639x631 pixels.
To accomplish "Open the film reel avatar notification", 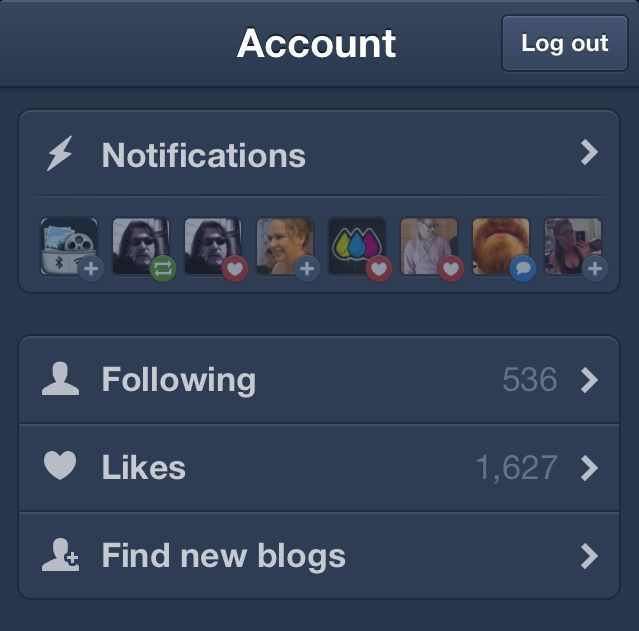I will click(70, 247).
